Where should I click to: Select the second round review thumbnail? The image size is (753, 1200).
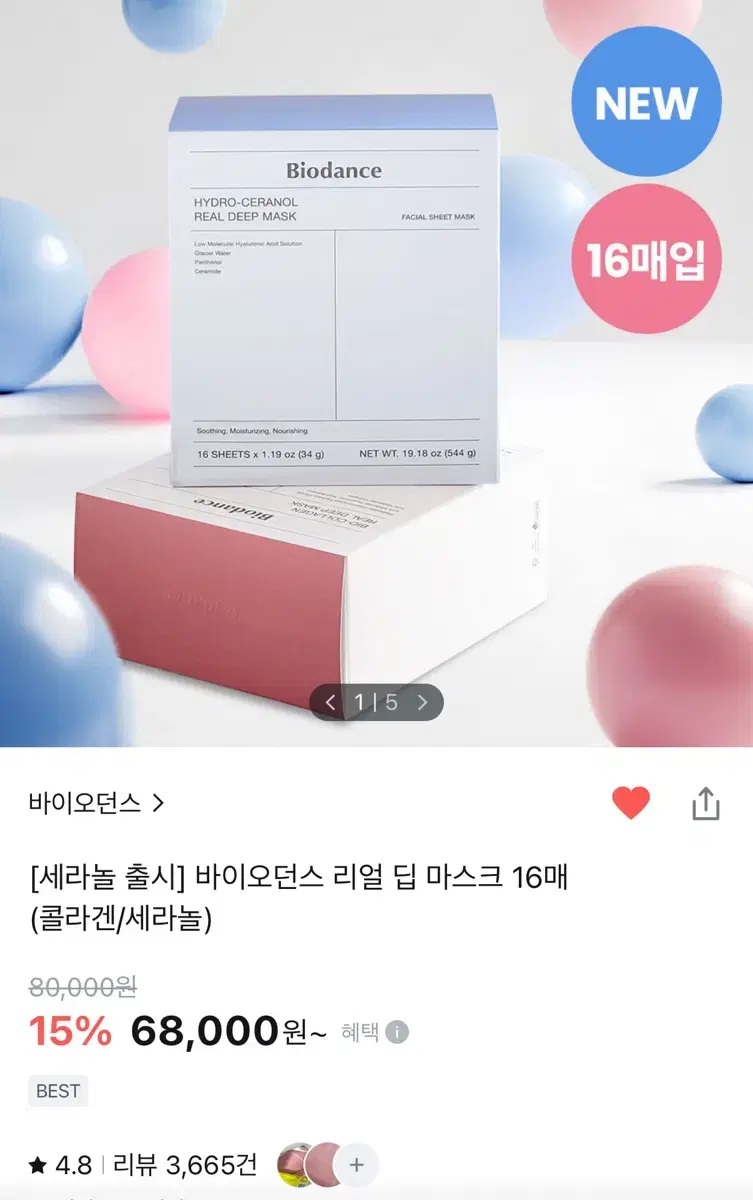coord(322,1164)
